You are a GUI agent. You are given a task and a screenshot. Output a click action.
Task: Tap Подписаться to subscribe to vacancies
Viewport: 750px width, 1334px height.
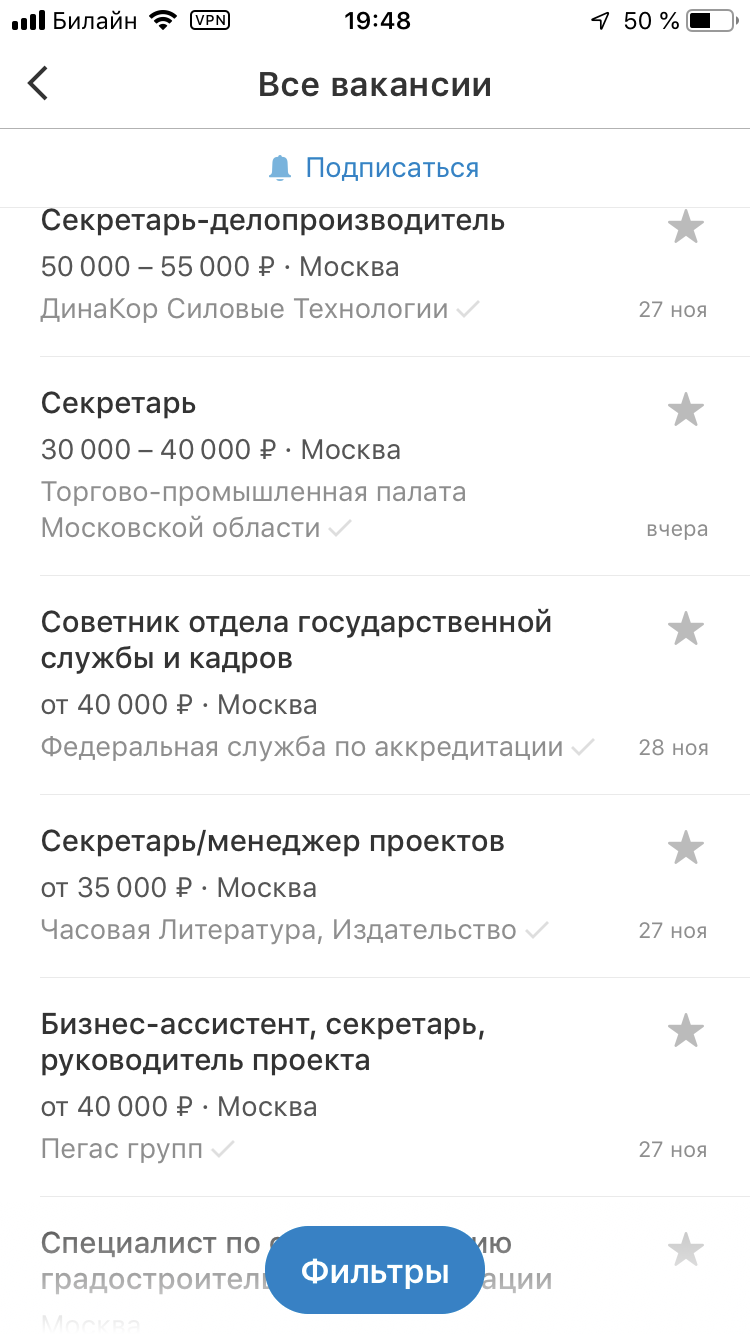coord(374,168)
